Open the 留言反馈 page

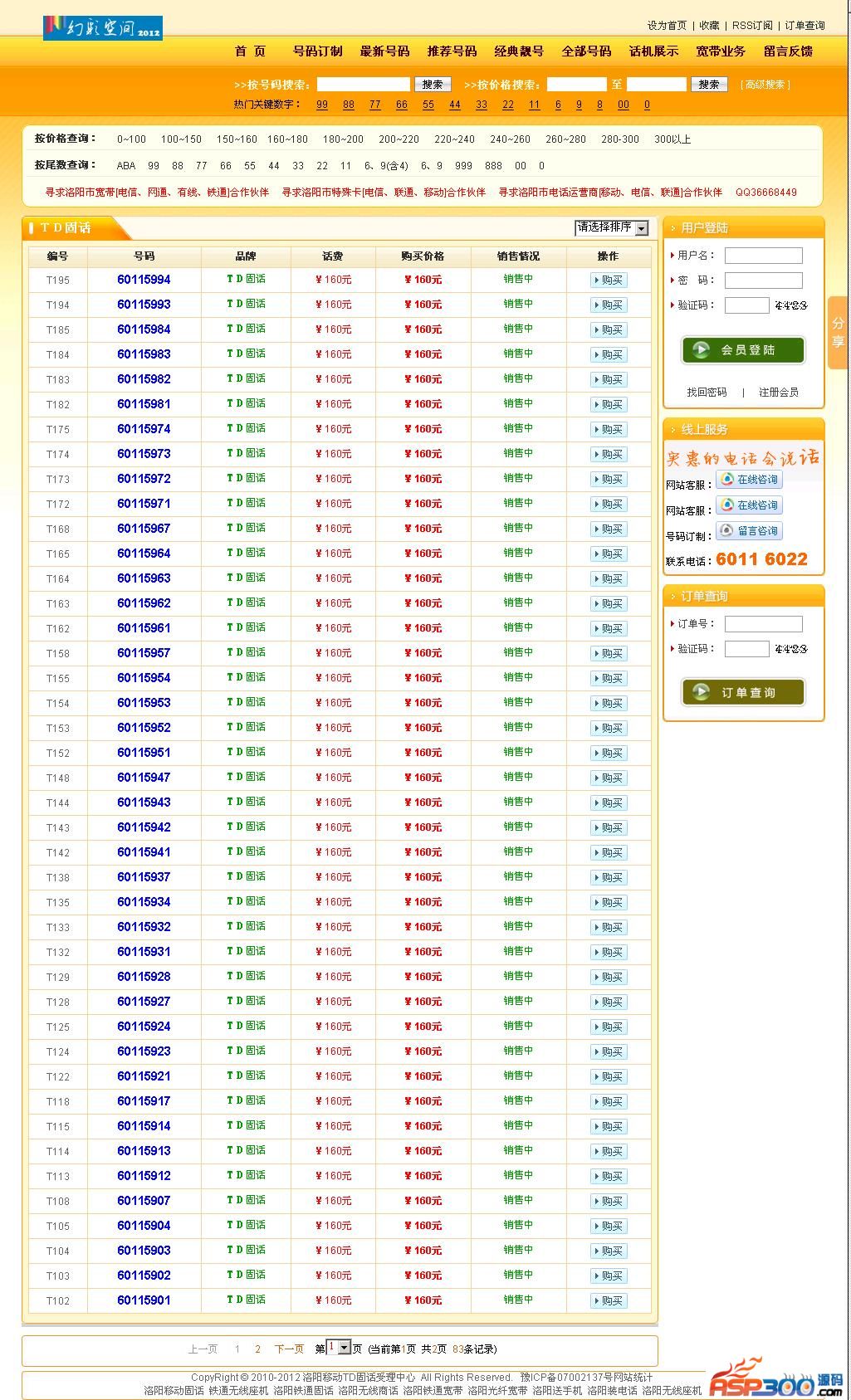pyautogui.click(x=788, y=51)
